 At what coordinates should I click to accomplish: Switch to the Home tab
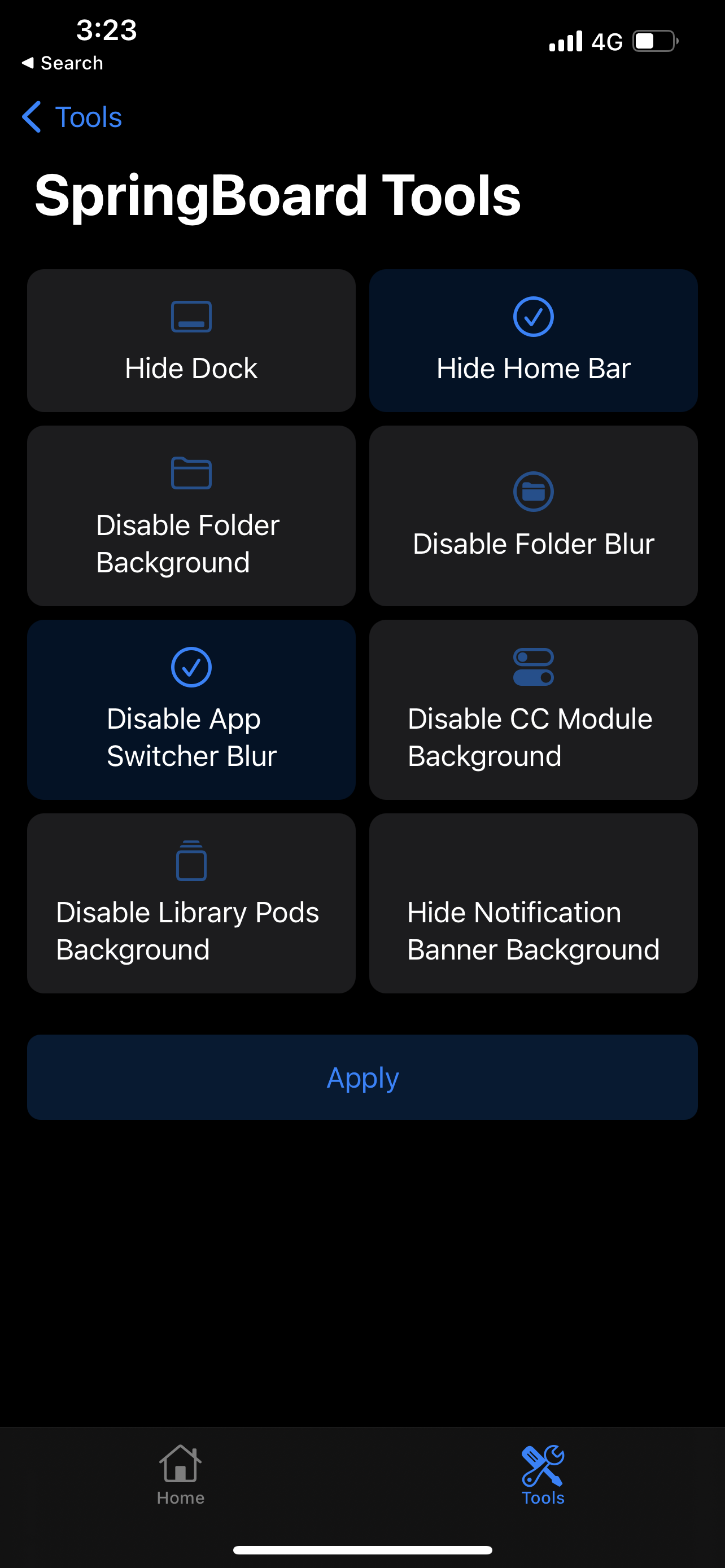coord(181,1475)
